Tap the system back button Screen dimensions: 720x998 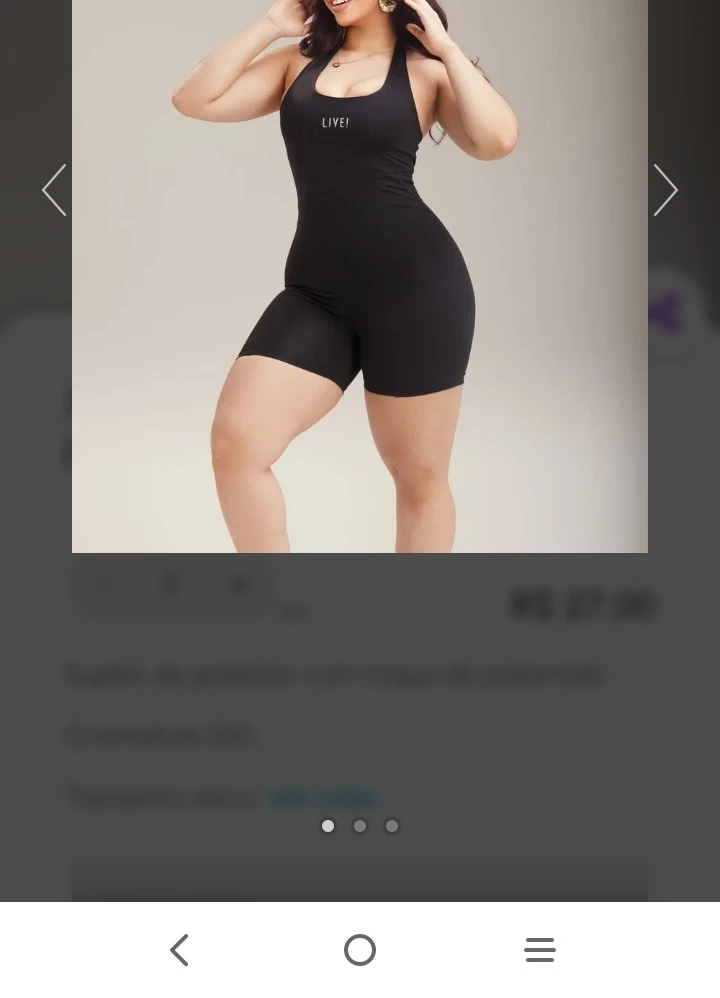pyautogui.click(x=180, y=950)
